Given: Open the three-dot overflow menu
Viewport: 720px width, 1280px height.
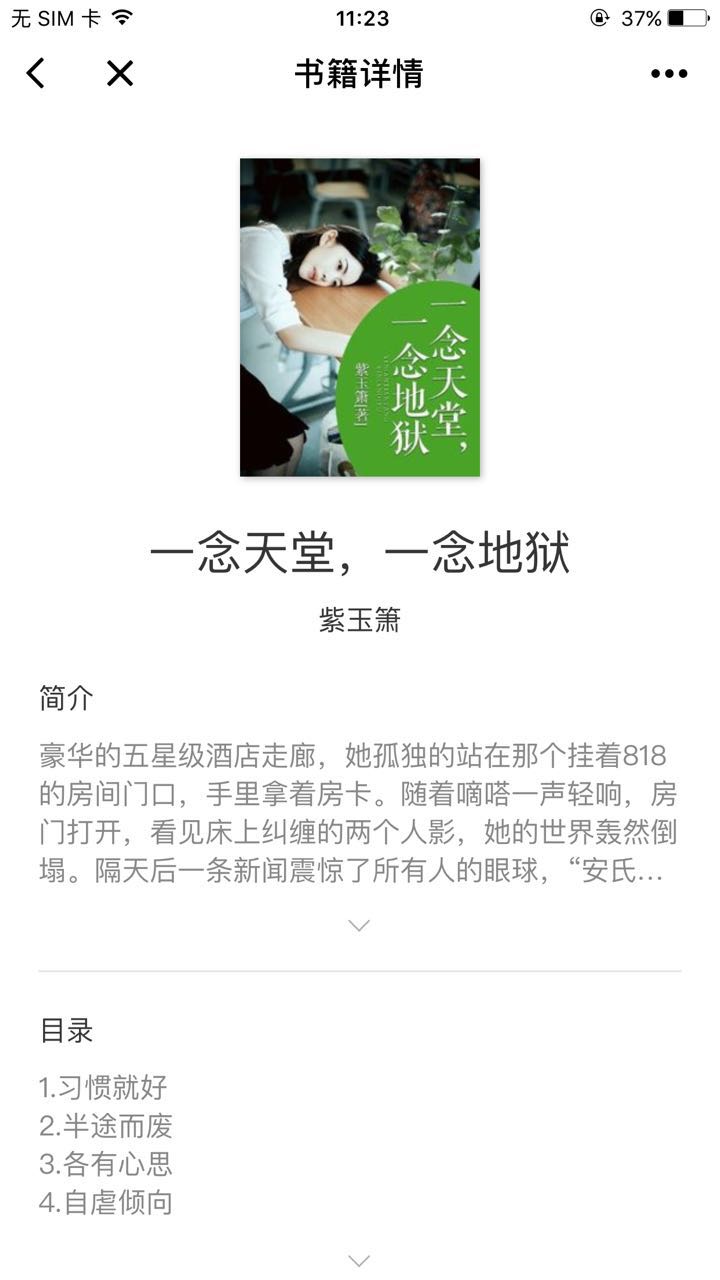Looking at the screenshot, I should 668,73.
